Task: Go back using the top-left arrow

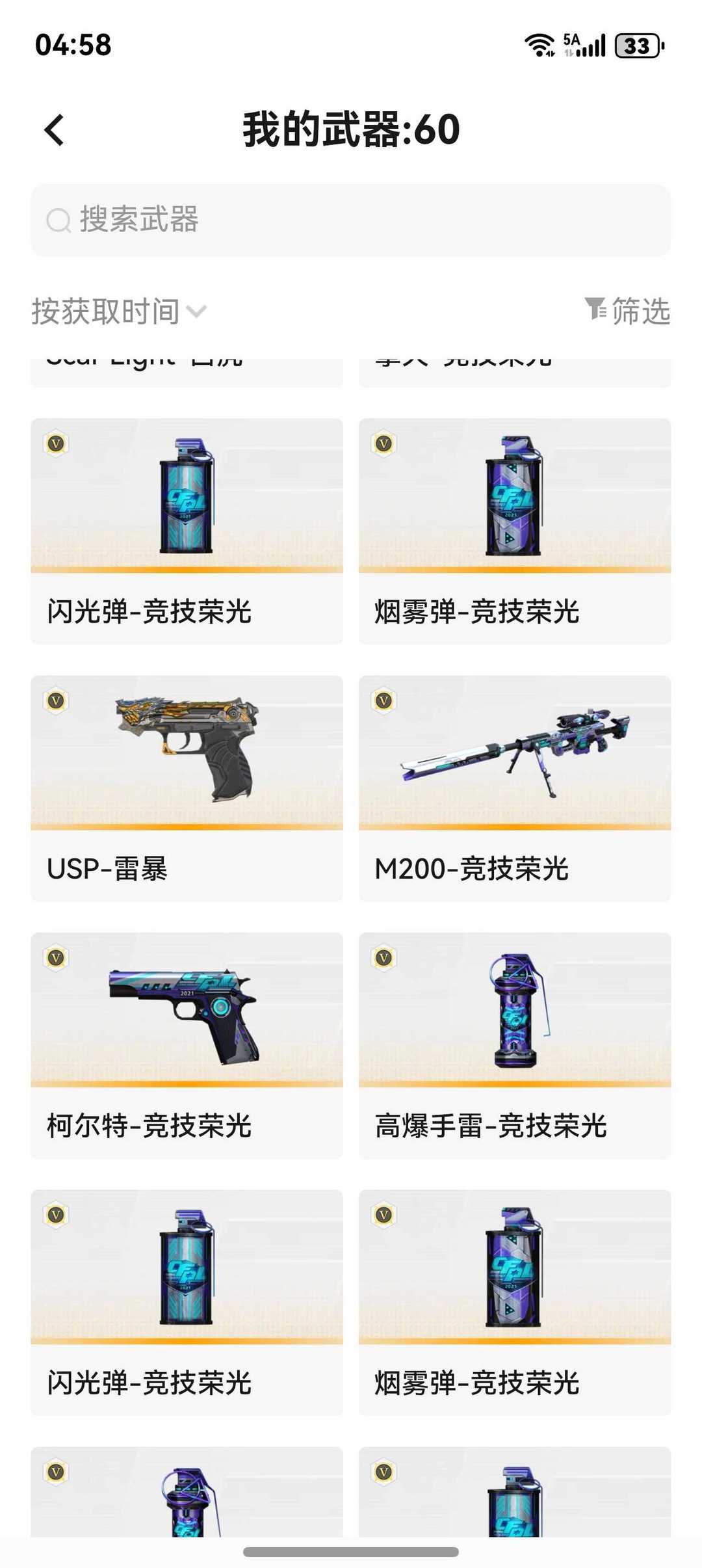Action: pyautogui.click(x=55, y=129)
